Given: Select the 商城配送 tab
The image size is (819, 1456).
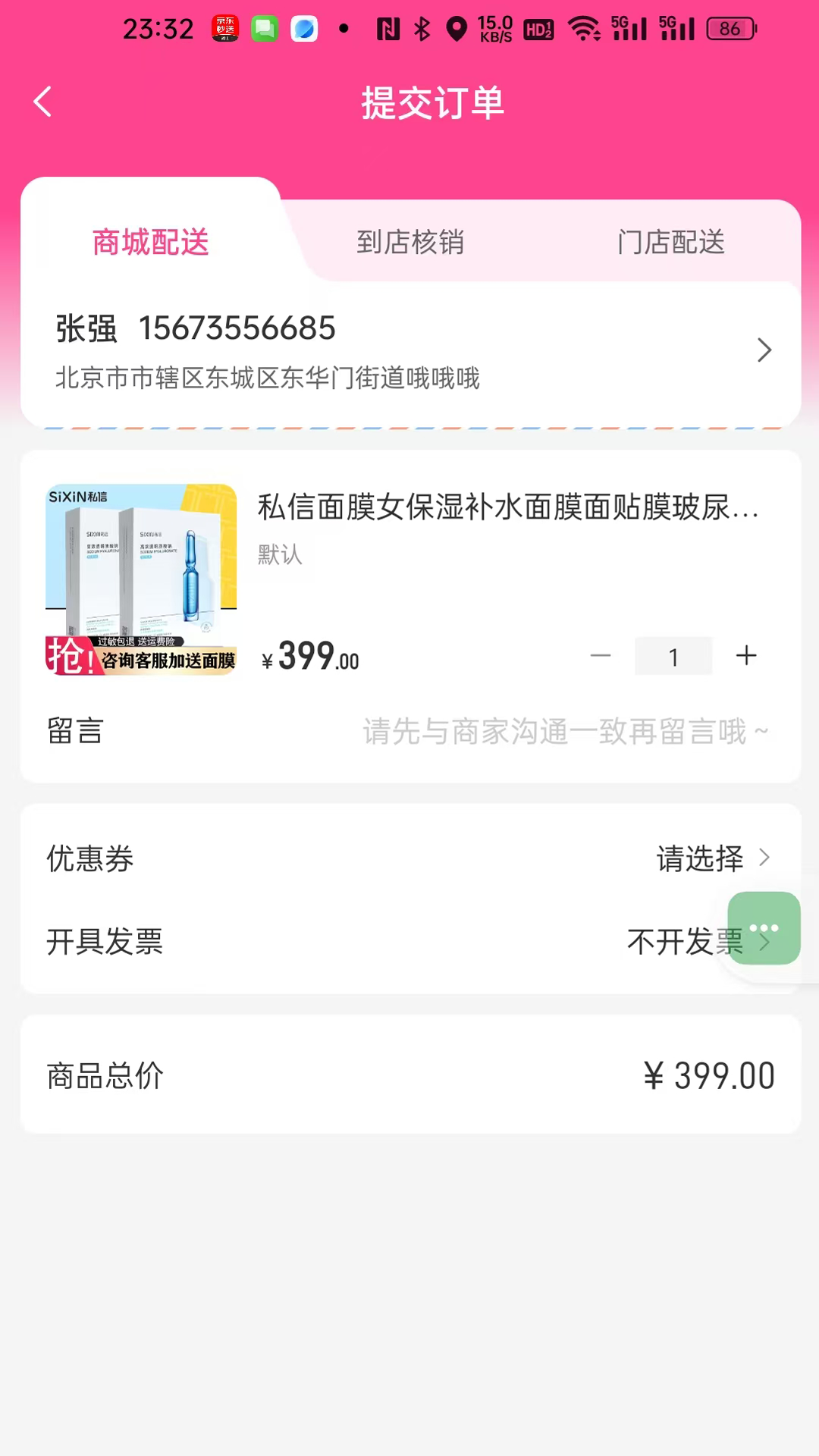Looking at the screenshot, I should coord(151,243).
